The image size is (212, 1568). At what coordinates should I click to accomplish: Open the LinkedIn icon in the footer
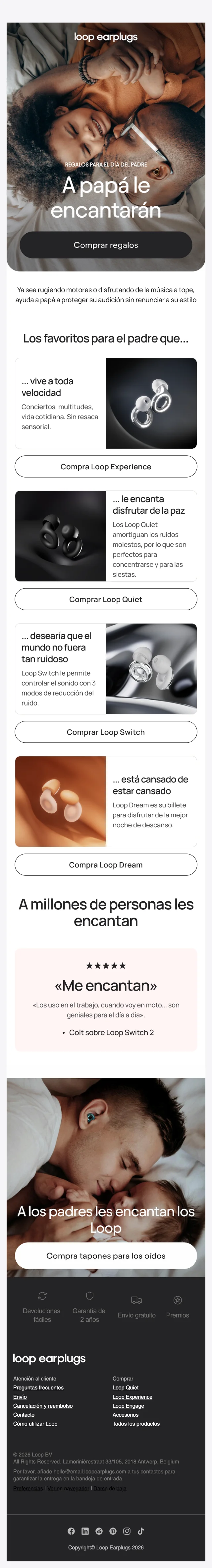point(85,1531)
